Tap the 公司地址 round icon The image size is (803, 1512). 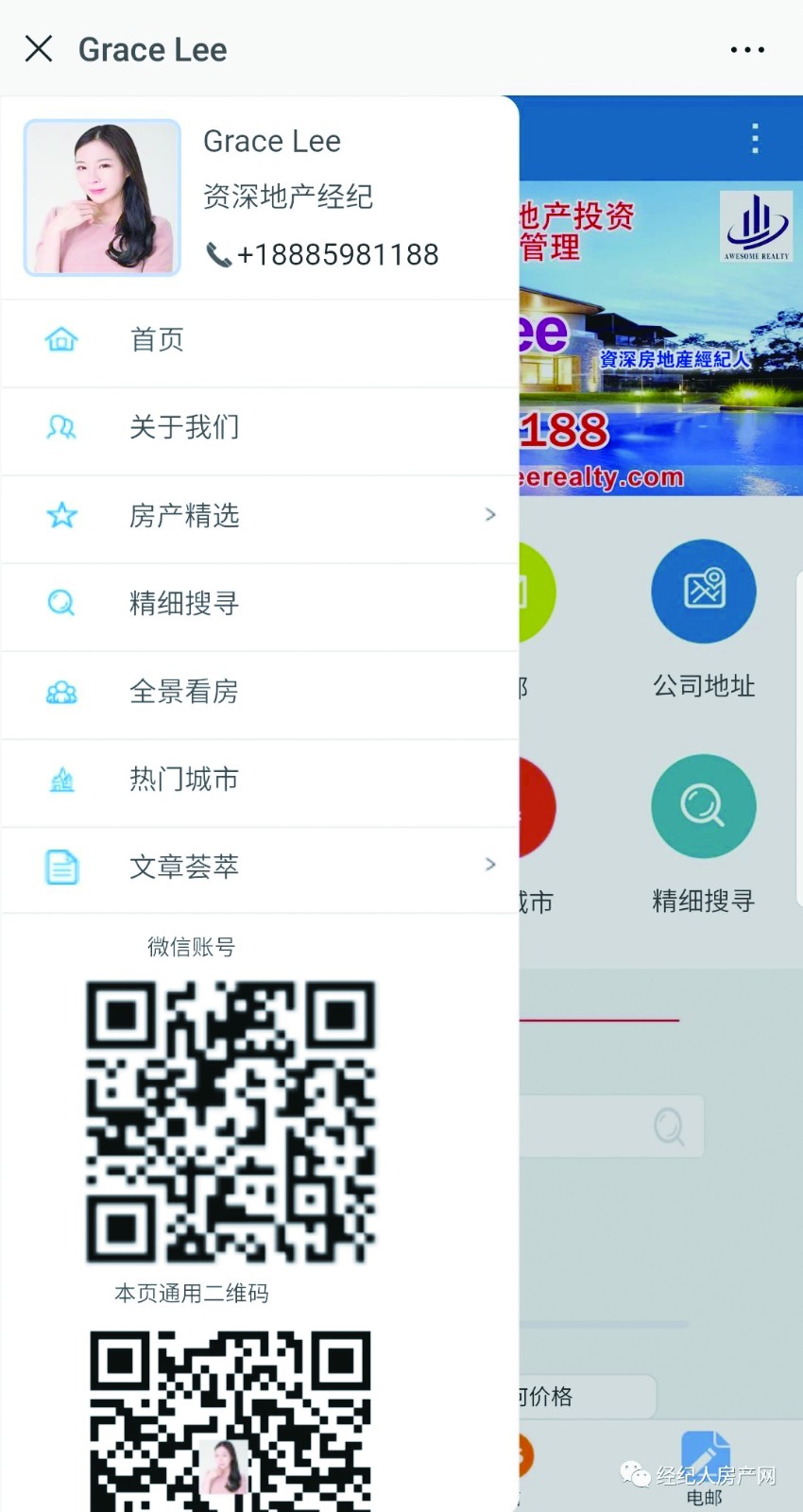pos(704,592)
